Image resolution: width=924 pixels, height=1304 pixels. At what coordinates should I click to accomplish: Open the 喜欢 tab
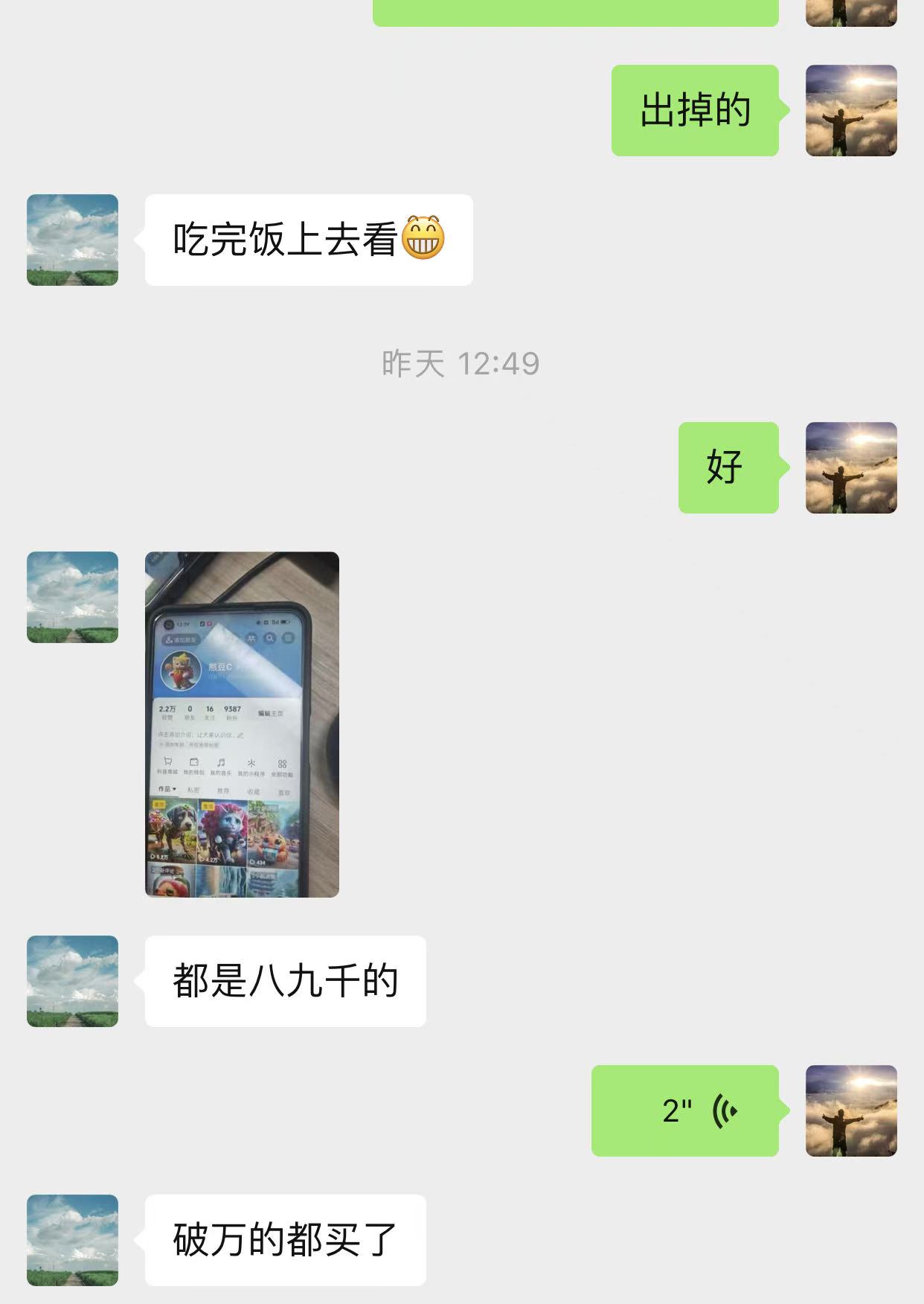284,792
